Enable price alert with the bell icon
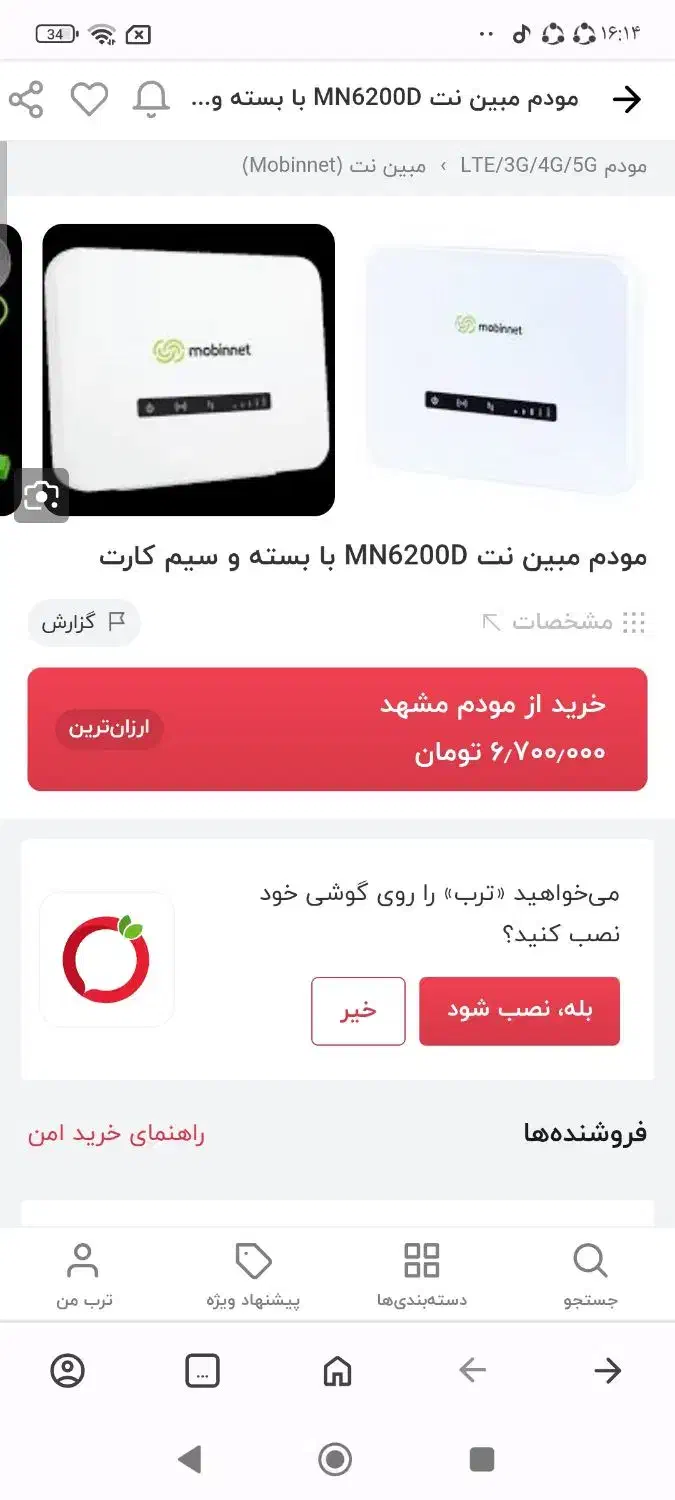This screenshot has width=675, height=1500. point(151,99)
